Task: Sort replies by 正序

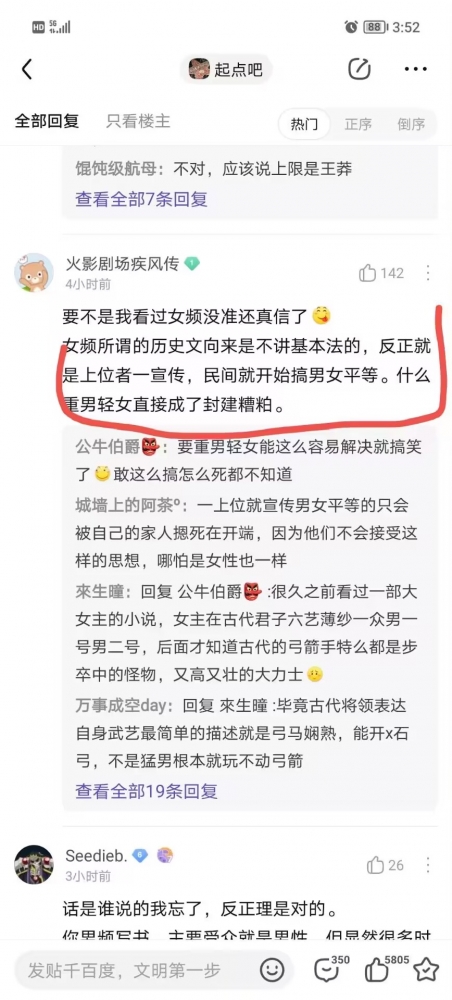Action: pyautogui.click(x=358, y=124)
